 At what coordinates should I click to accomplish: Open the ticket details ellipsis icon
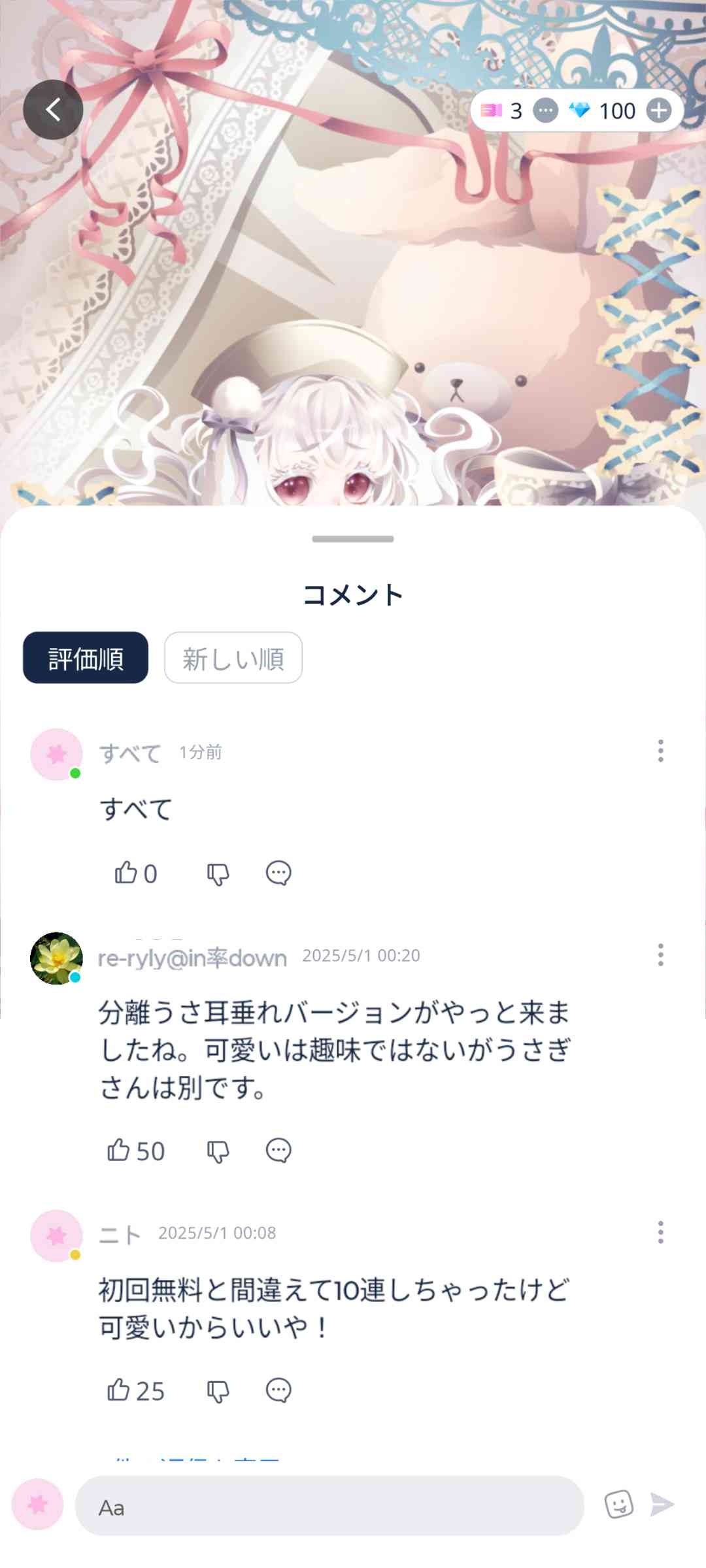(546, 111)
